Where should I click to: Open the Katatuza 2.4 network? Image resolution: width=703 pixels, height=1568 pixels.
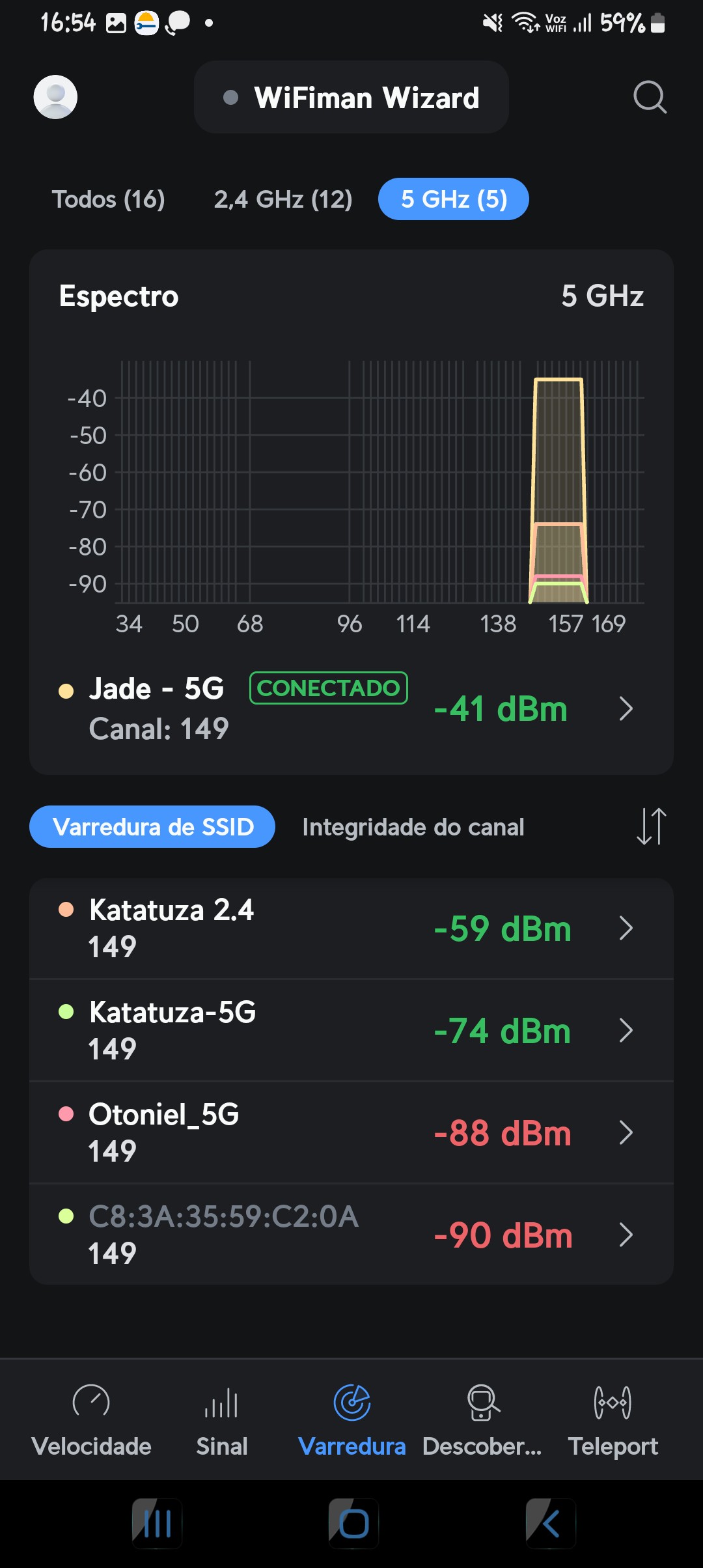point(351,928)
